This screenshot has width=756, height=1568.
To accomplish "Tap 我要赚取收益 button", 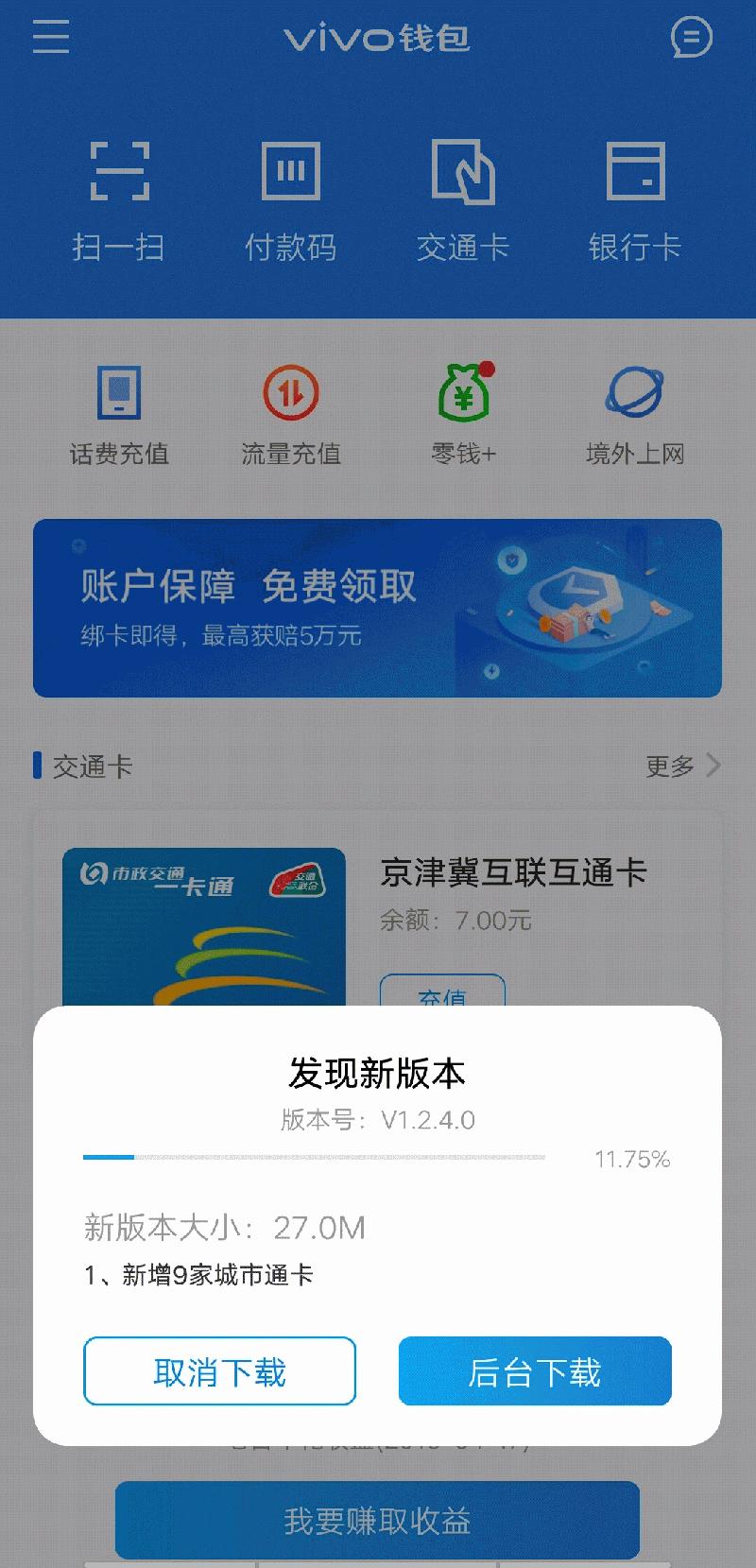I will pos(377,1520).
